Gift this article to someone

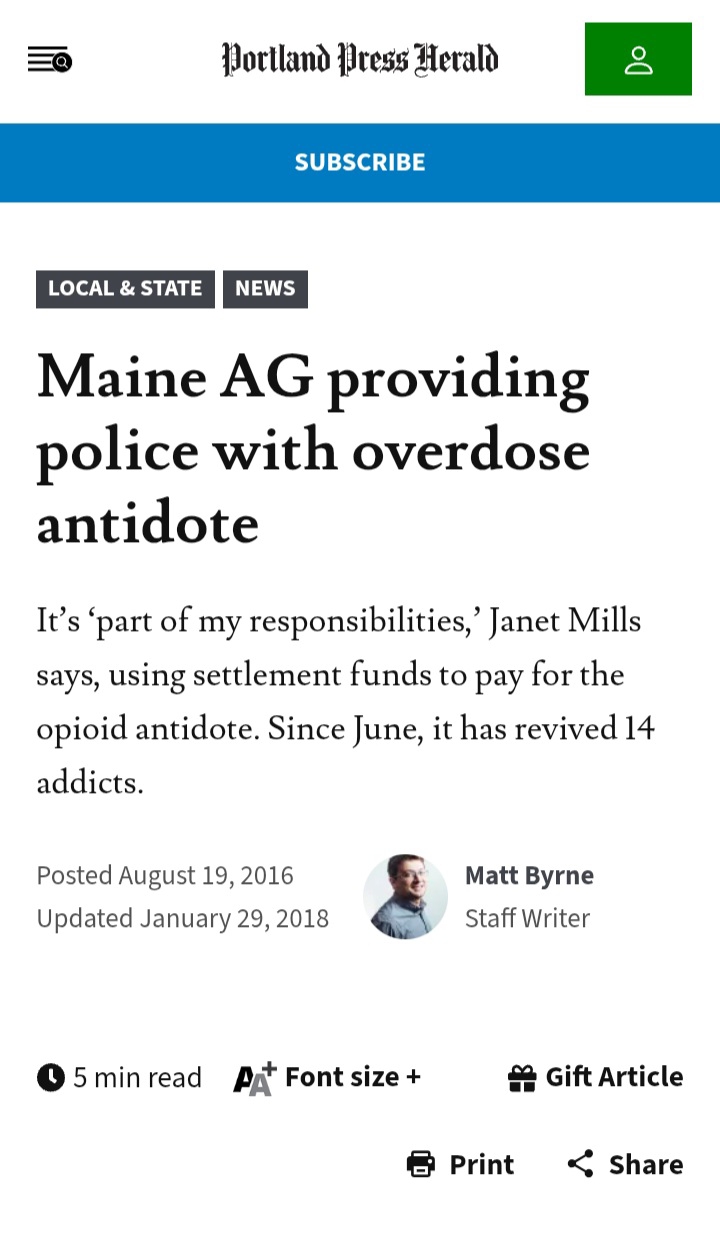coord(596,1077)
